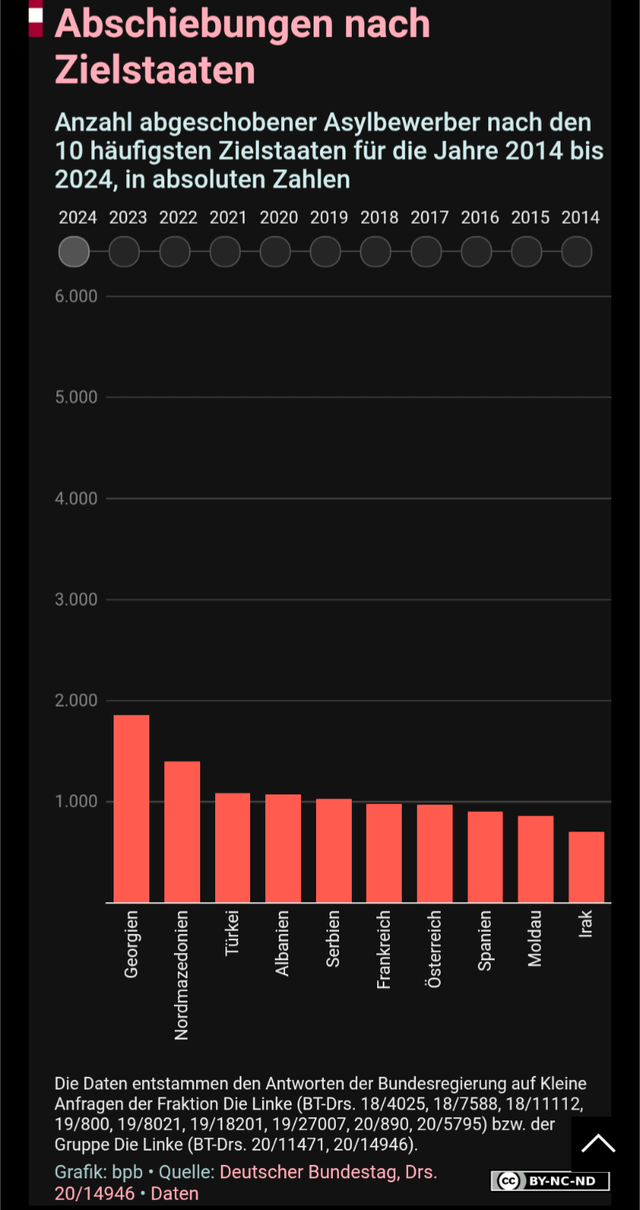Open the Deutscher Bundestag Drs. 20/14946 source link
This screenshot has width=640, height=1210.
tap(245, 1183)
